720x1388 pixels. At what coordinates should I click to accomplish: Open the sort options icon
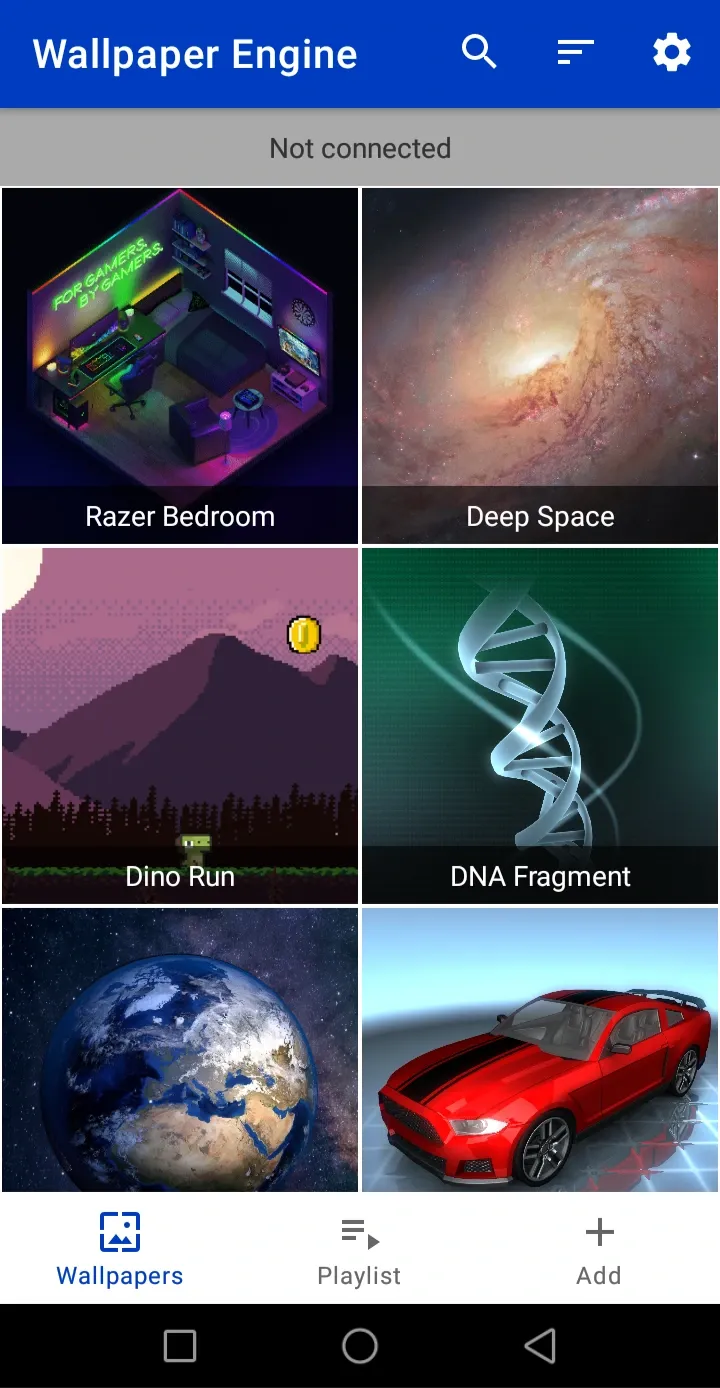coord(575,52)
